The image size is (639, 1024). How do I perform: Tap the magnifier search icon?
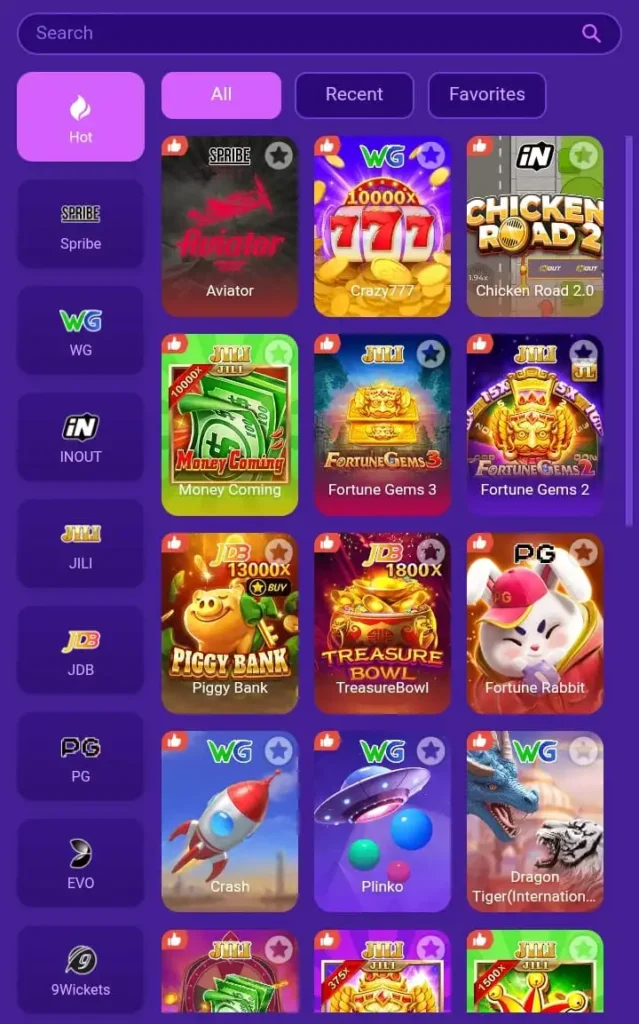[x=592, y=33]
